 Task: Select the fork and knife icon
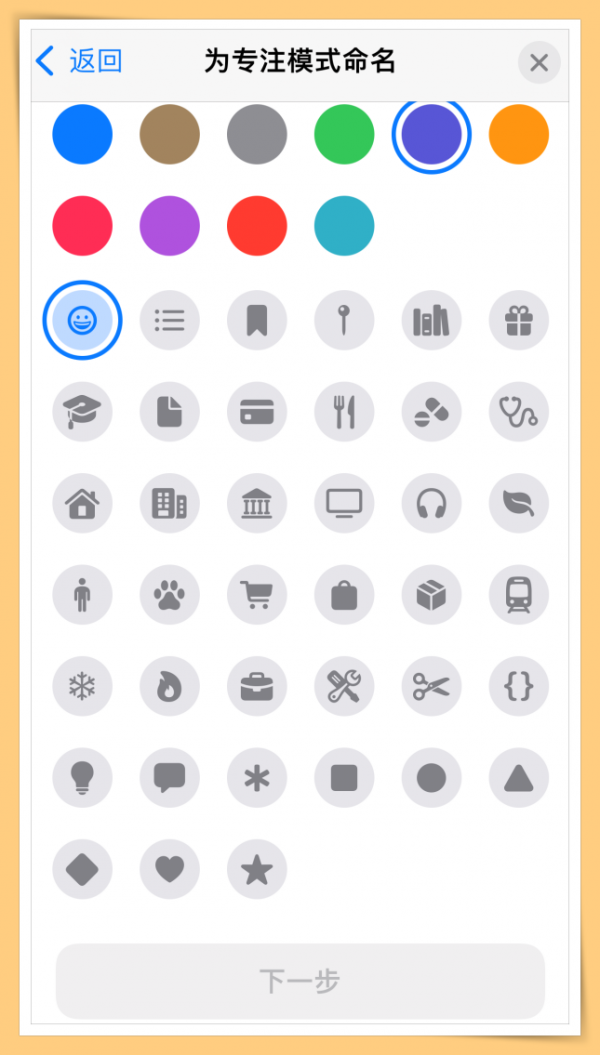point(344,411)
